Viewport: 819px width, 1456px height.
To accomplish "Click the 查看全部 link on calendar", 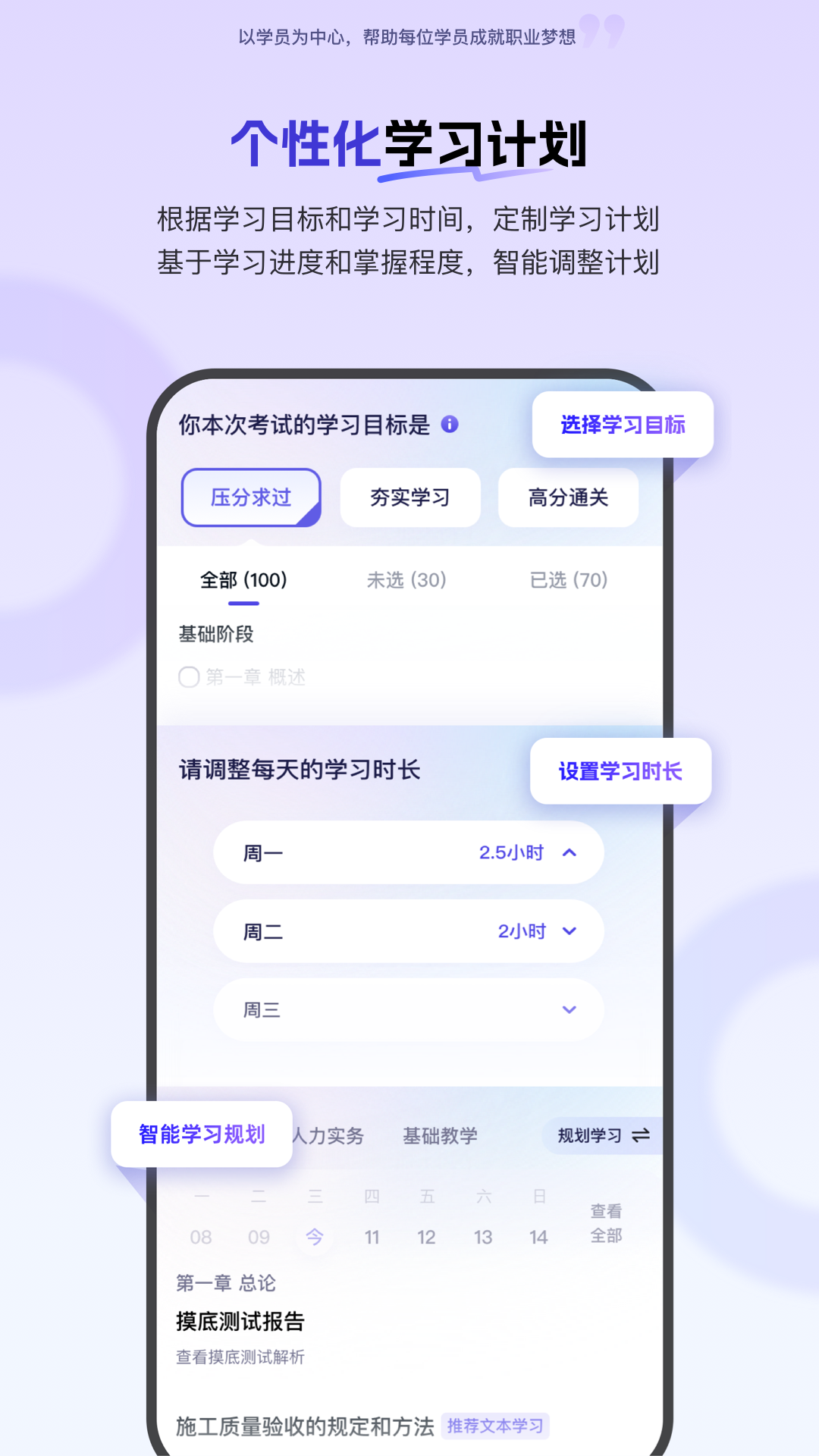I will [604, 1225].
